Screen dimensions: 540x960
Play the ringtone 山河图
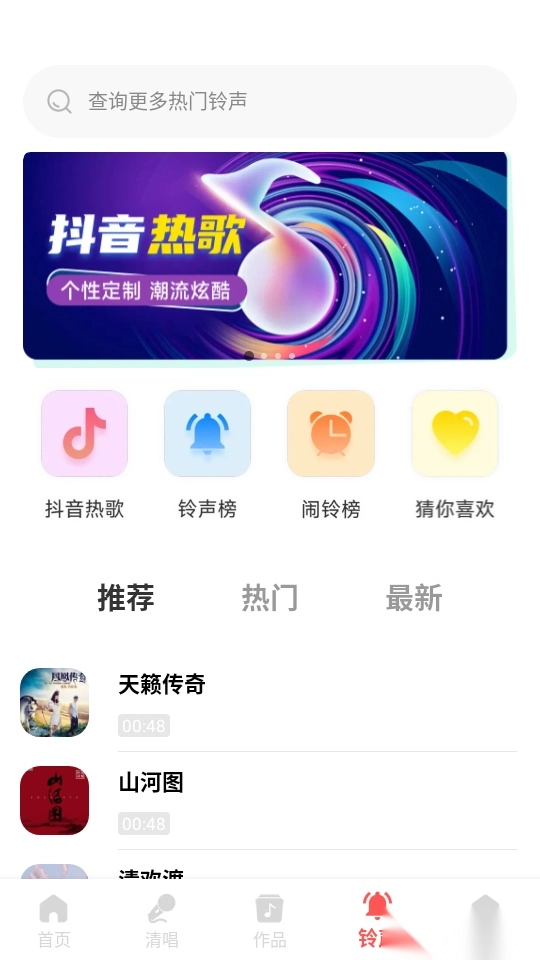point(268,800)
